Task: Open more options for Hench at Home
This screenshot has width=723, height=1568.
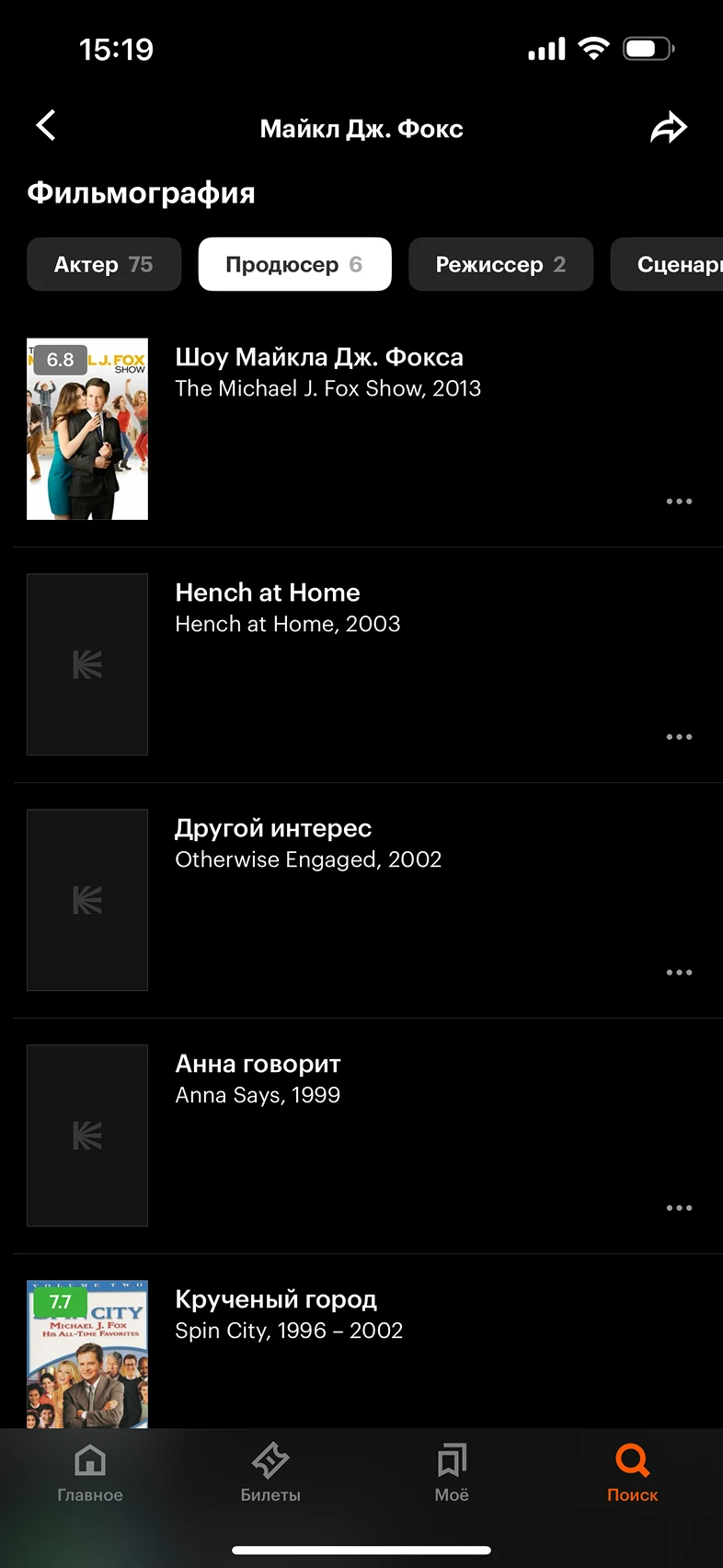Action: pos(679,737)
